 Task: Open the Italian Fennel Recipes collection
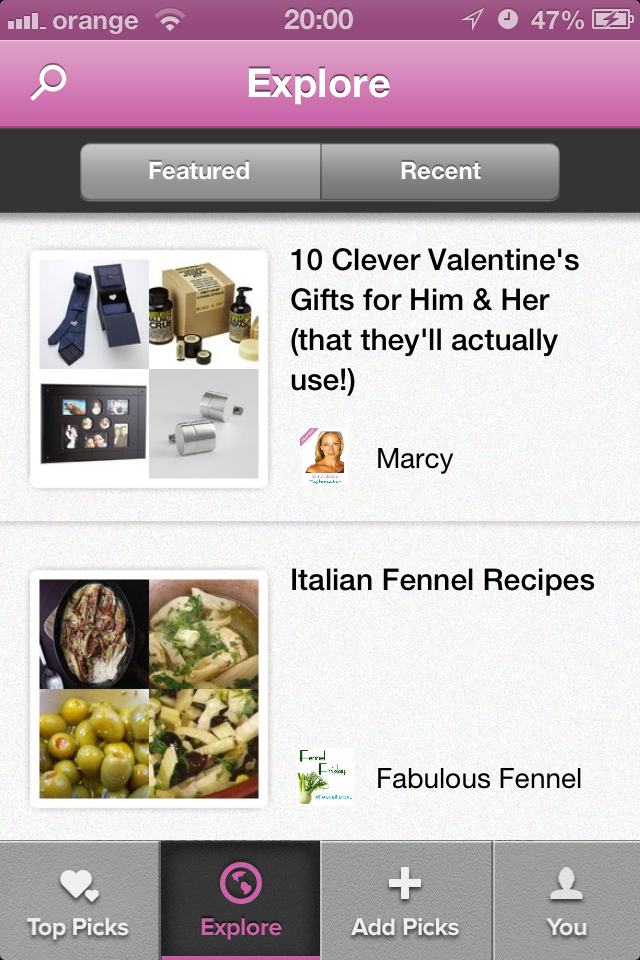pyautogui.click(x=442, y=580)
